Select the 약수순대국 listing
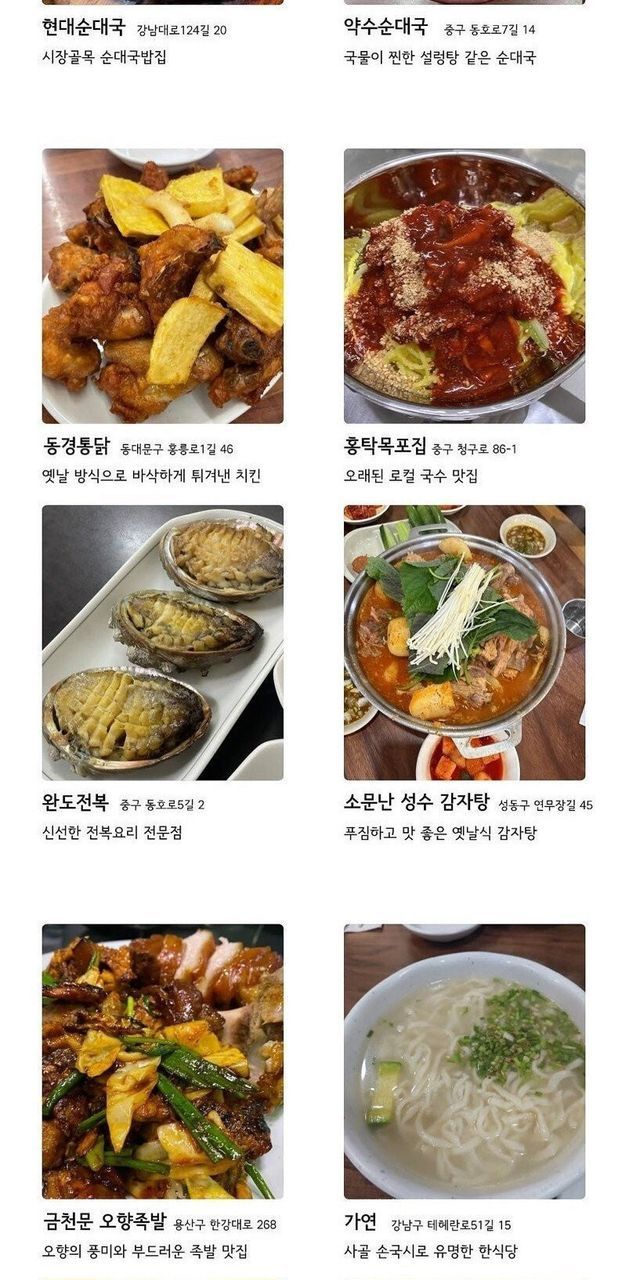Image resolution: width=640 pixels, height=1280 pixels. click(x=386, y=27)
